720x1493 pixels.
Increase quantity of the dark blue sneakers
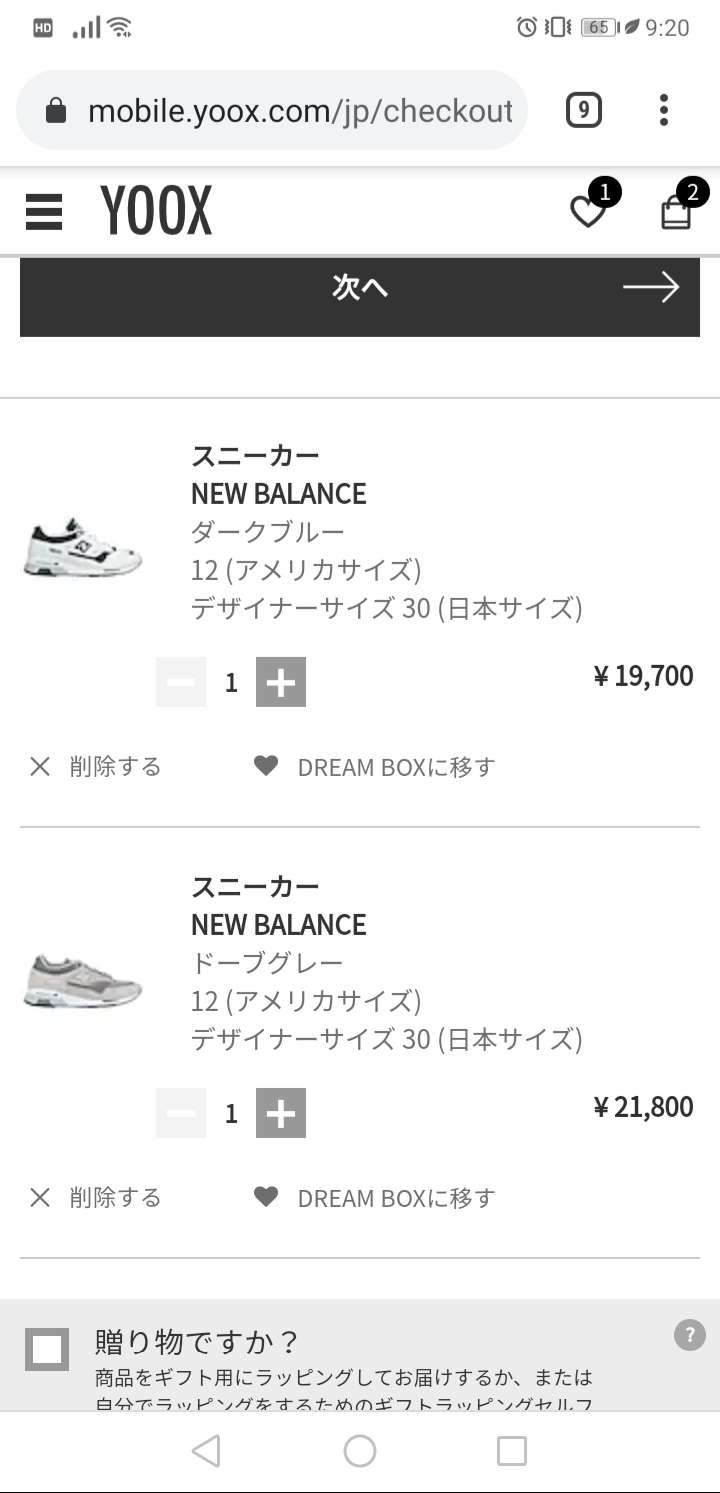(280, 681)
